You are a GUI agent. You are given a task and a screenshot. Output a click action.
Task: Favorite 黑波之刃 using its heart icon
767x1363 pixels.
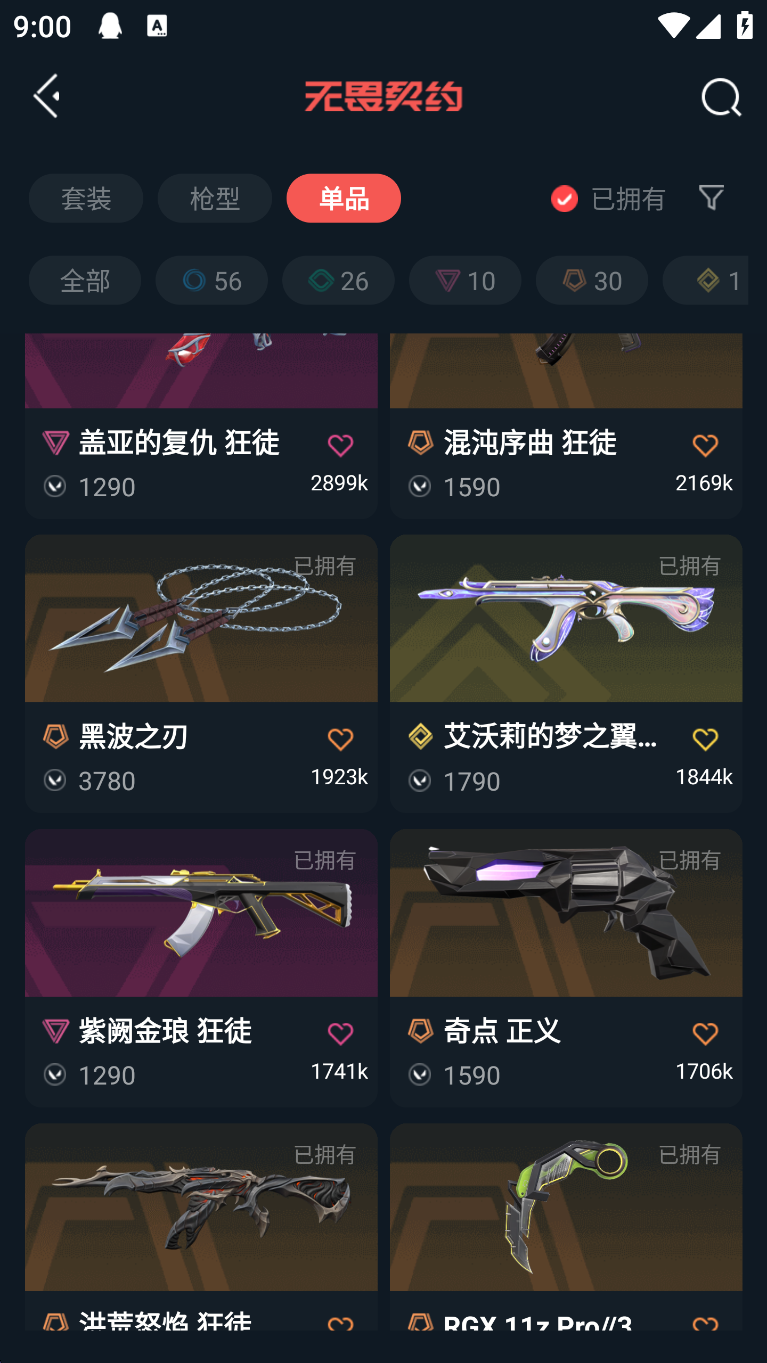pos(341,737)
